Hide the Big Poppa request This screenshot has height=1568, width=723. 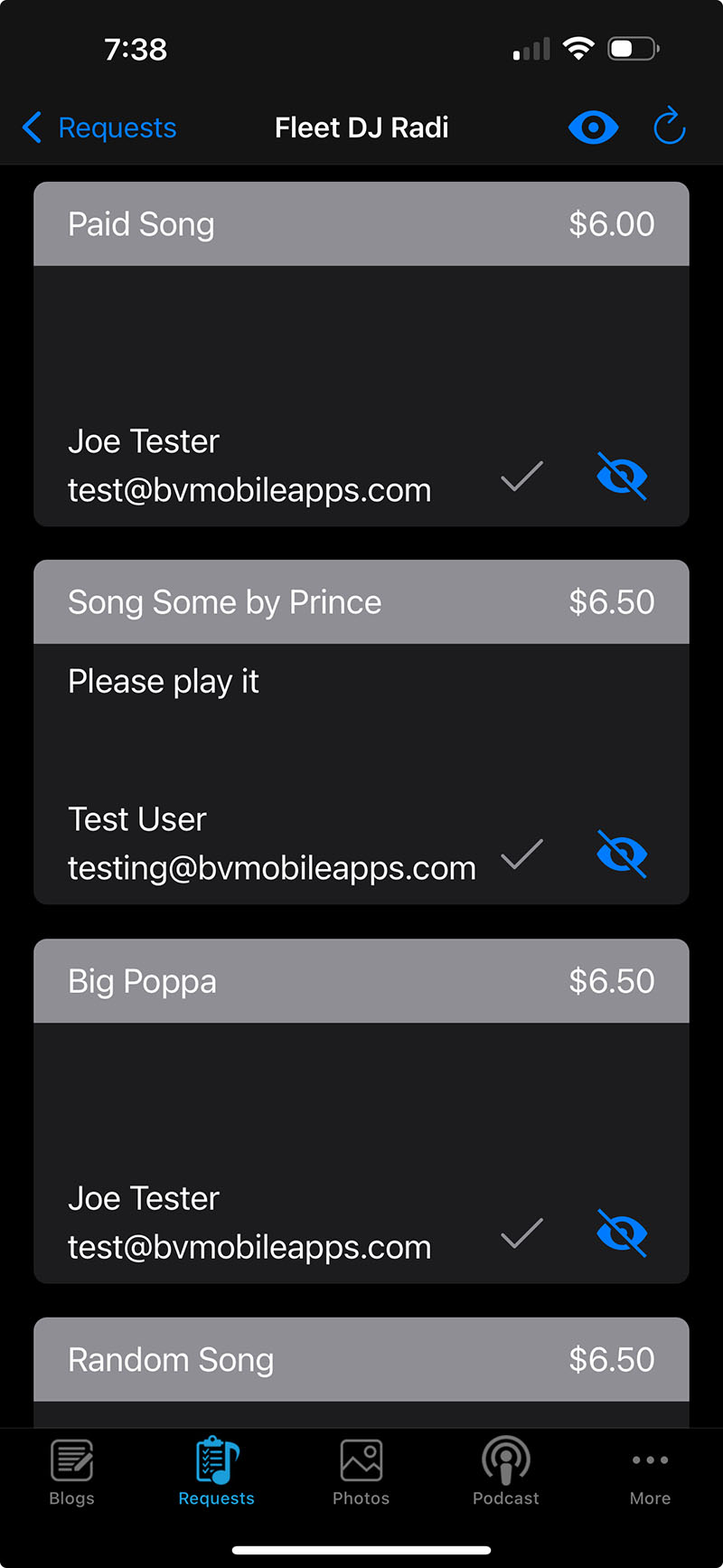click(622, 1233)
